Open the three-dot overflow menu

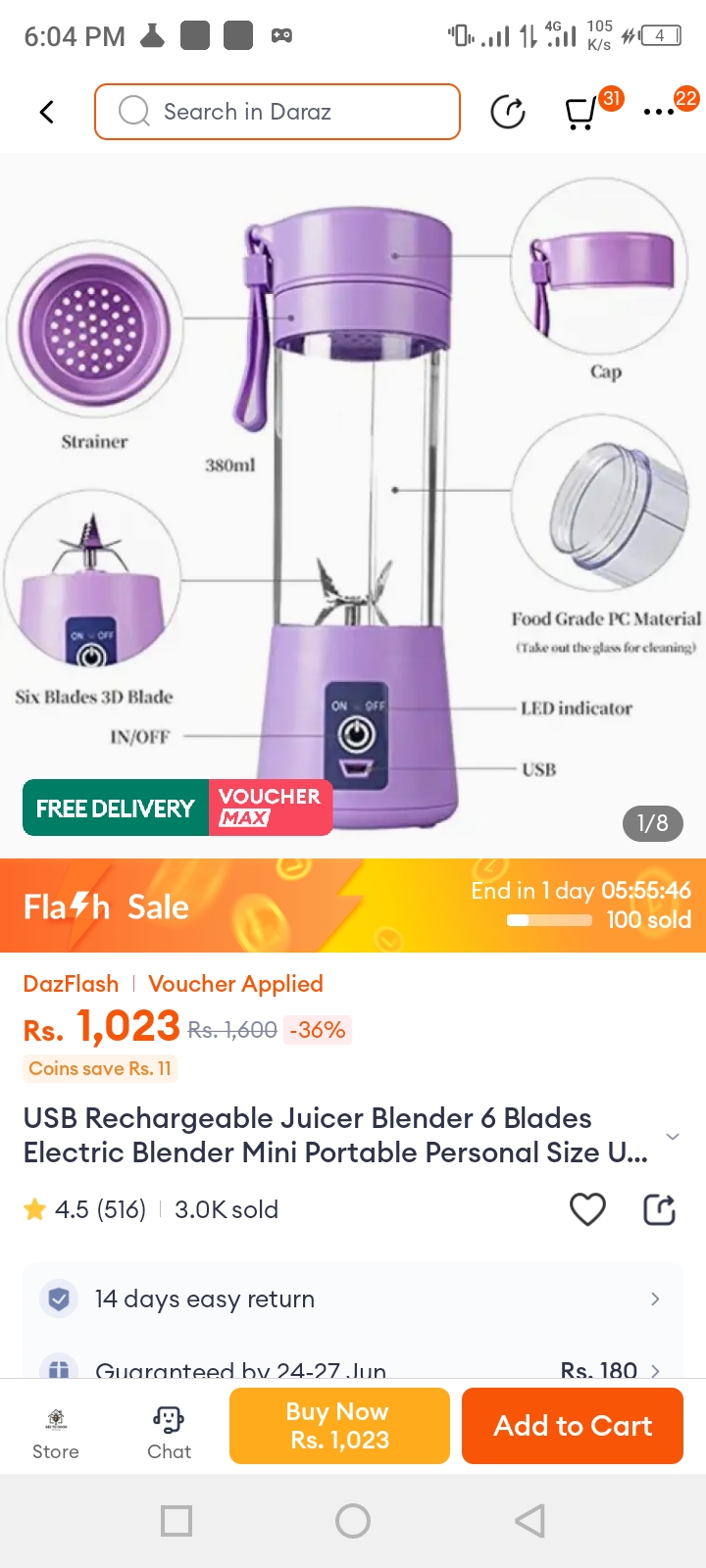pyautogui.click(x=658, y=112)
